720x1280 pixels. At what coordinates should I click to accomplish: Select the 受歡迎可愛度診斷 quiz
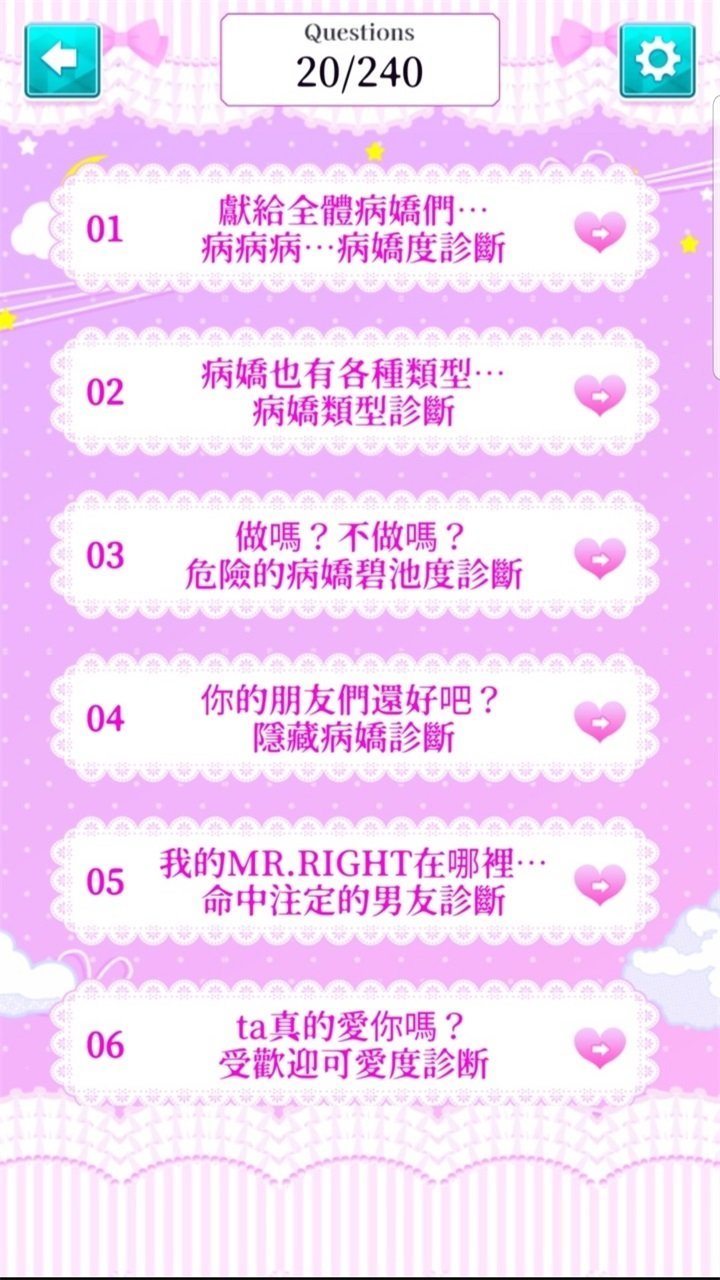click(355, 1045)
